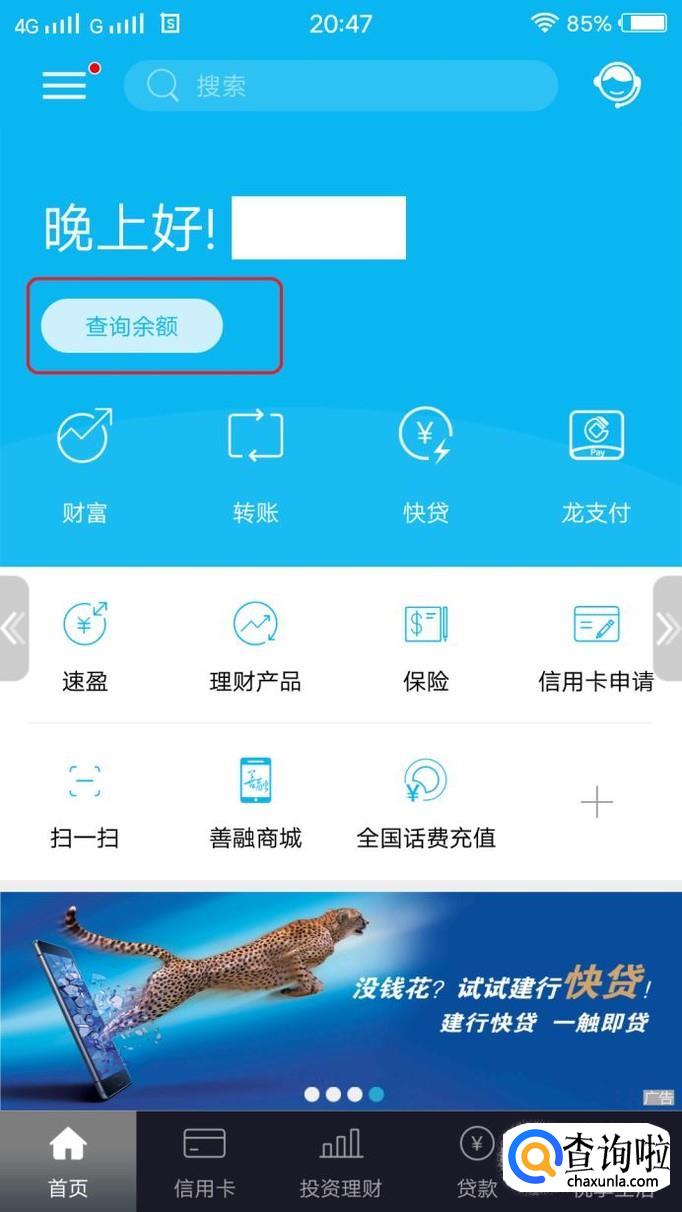Tap the 查询余额 button
The height and width of the screenshot is (1212, 682).
click(x=131, y=326)
